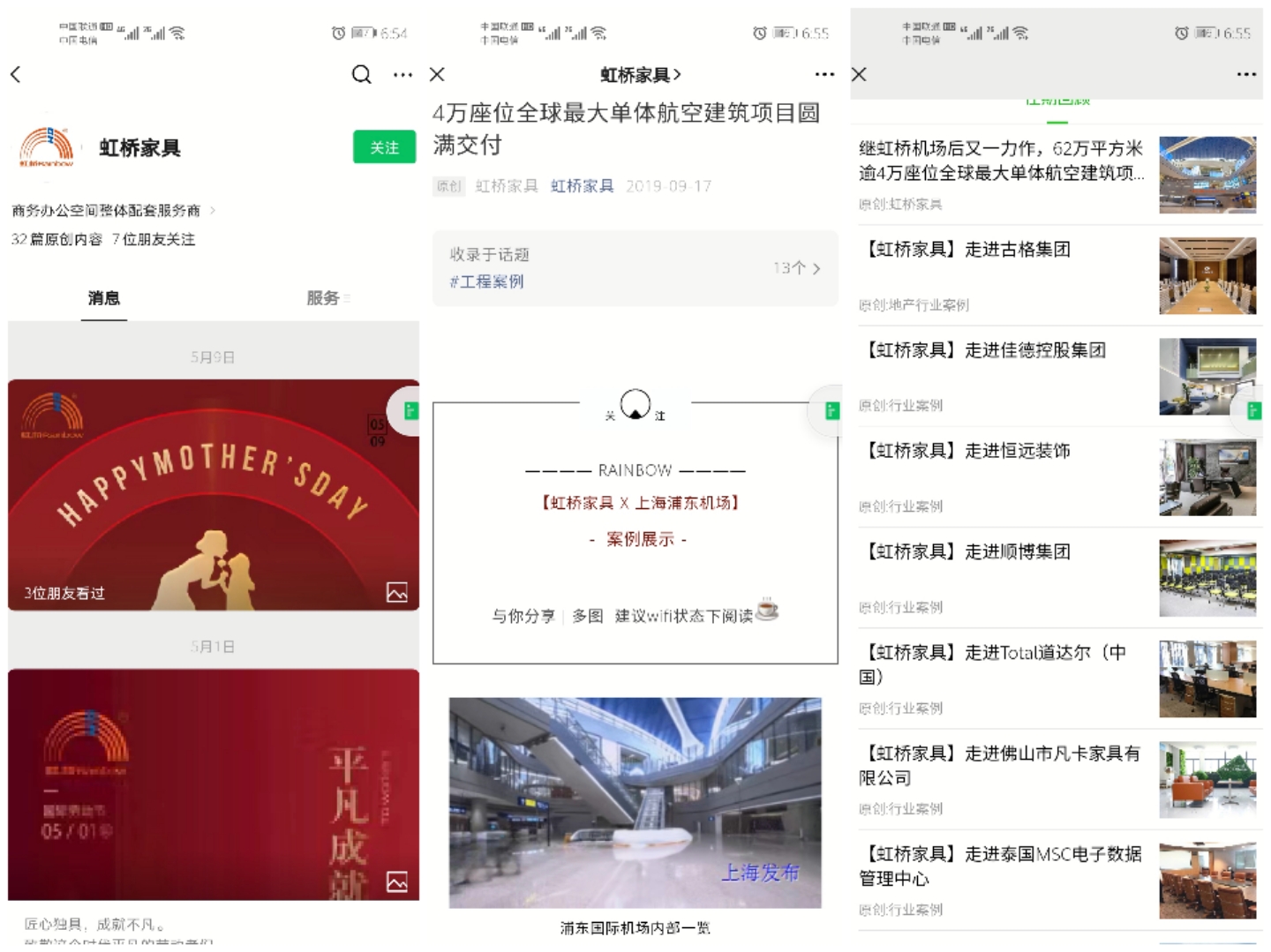Open the 平凡成就 May 1 post card
The width and height of the screenshot is (1271, 952).
213,784
